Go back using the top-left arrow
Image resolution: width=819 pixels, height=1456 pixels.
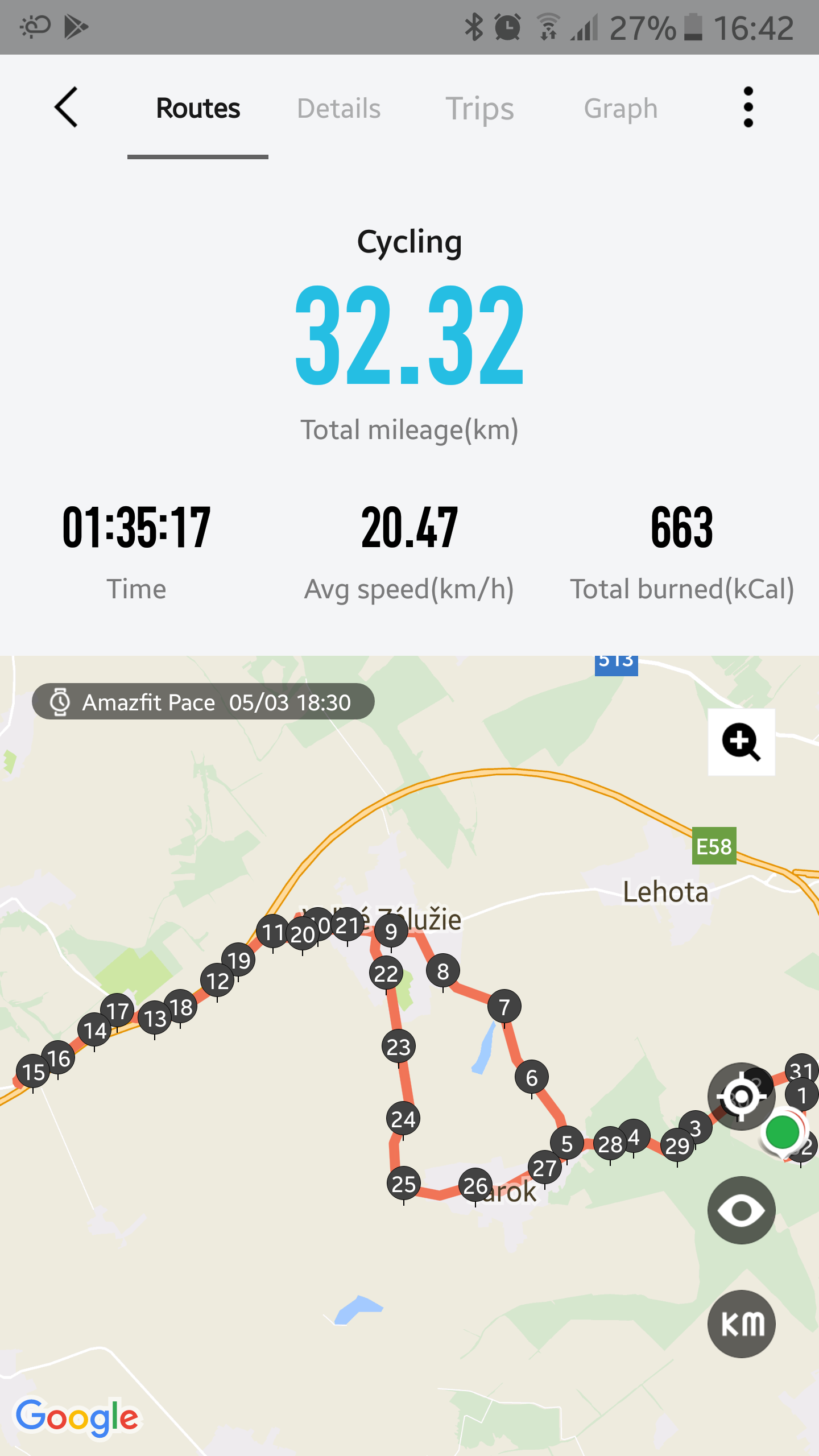tap(66, 107)
